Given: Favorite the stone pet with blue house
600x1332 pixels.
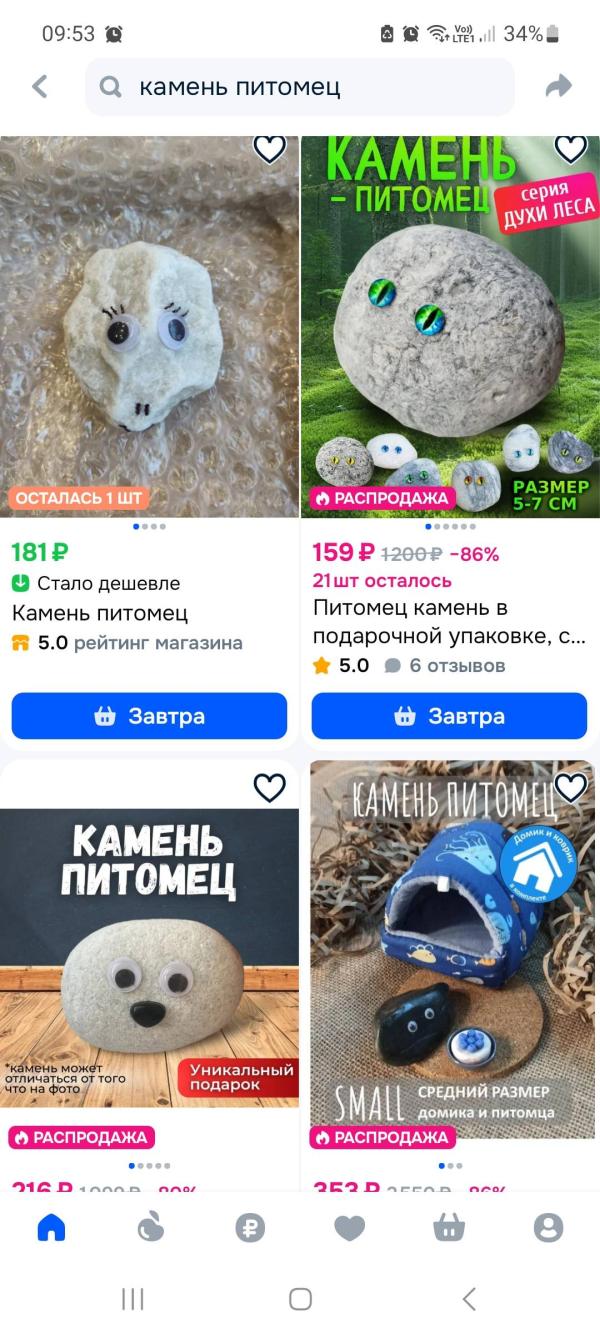Looking at the screenshot, I should coord(570,788).
